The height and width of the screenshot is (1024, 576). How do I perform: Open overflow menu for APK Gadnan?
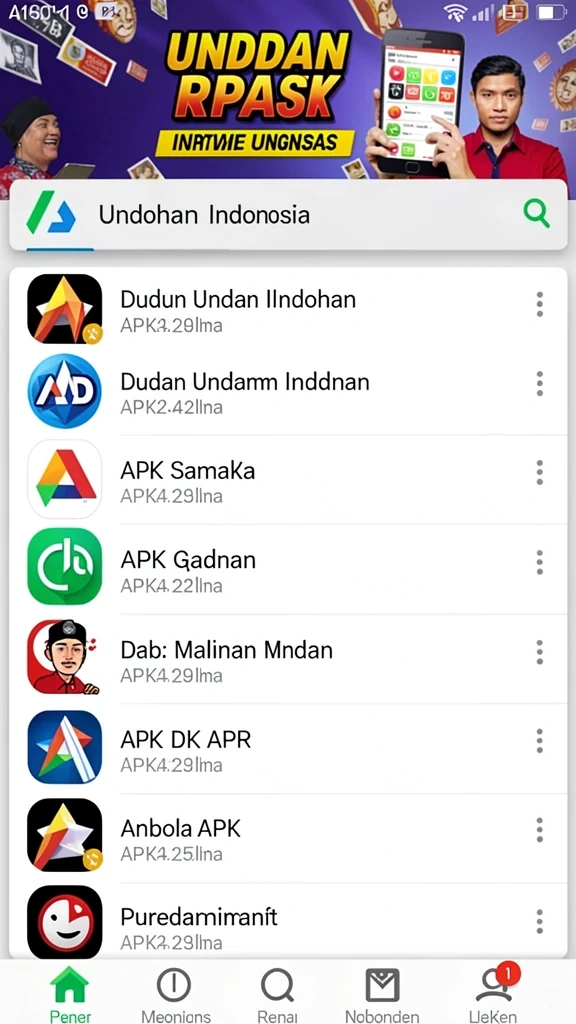539,562
